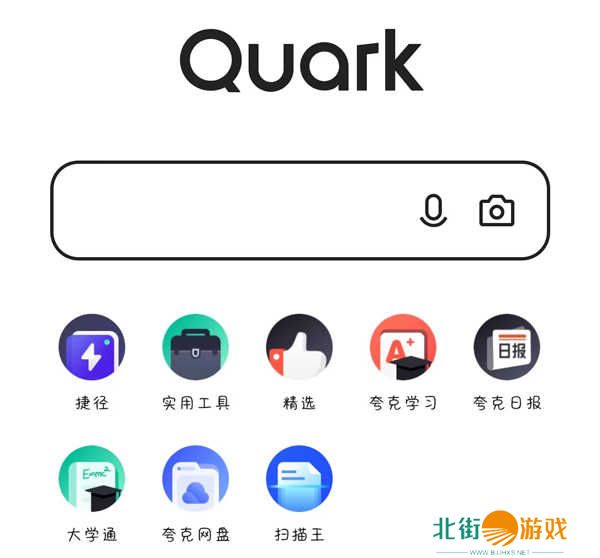Viewport: 600px width, 558px height.
Task: Open the 精选 section
Action: (x=299, y=348)
